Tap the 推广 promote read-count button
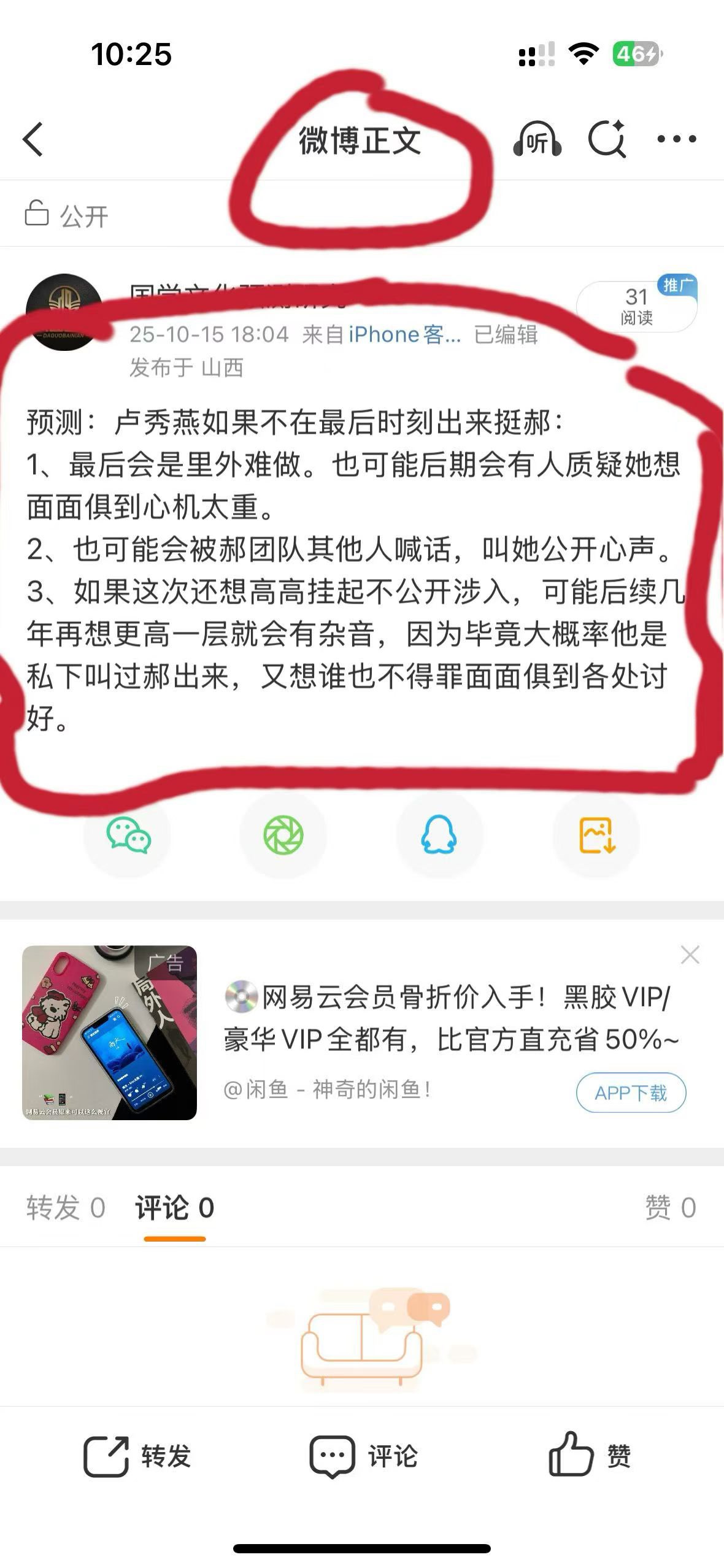The width and height of the screenshot is (724, 1568). [637, 306]
